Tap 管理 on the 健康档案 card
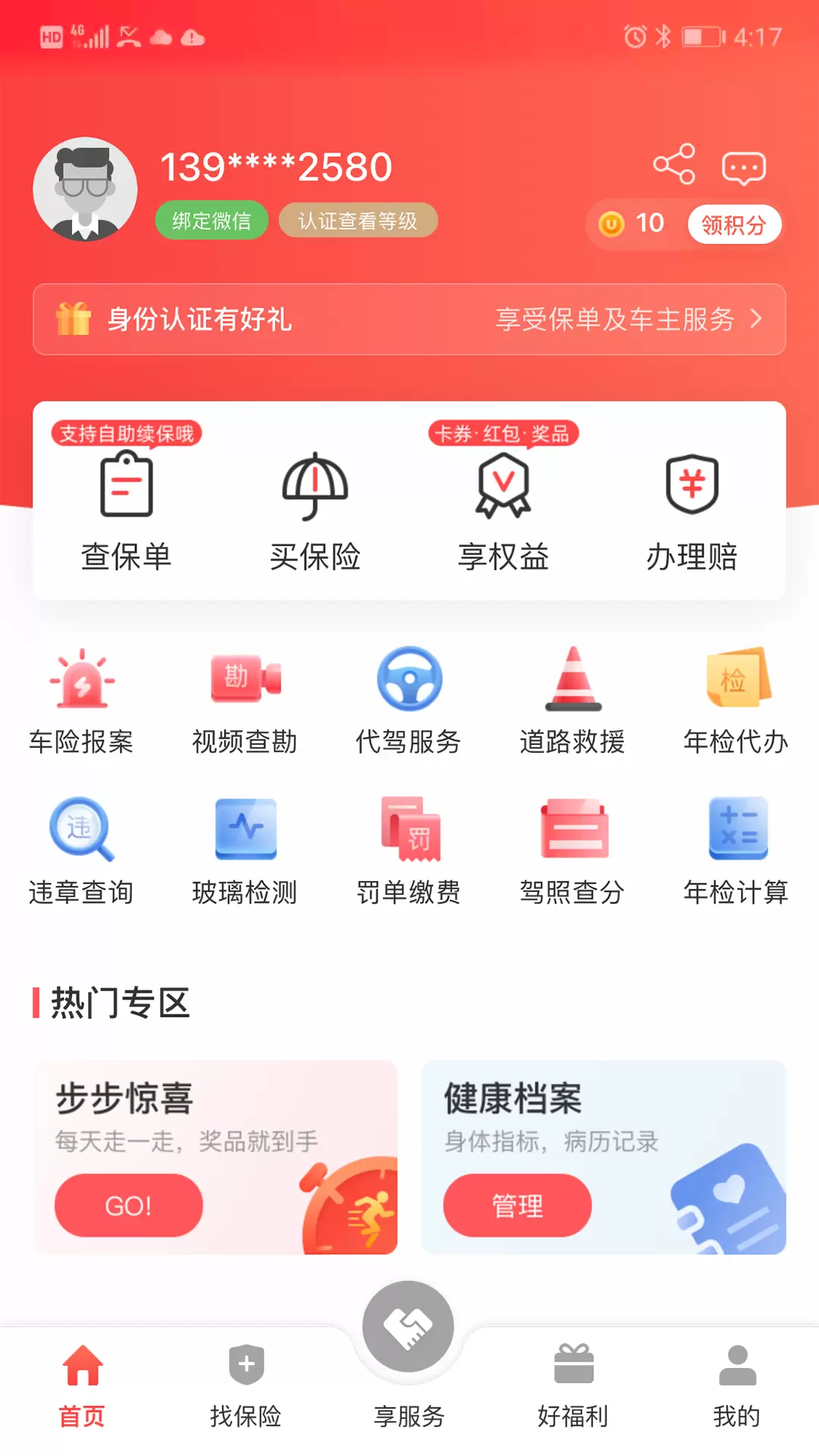 click(517, 1205)
